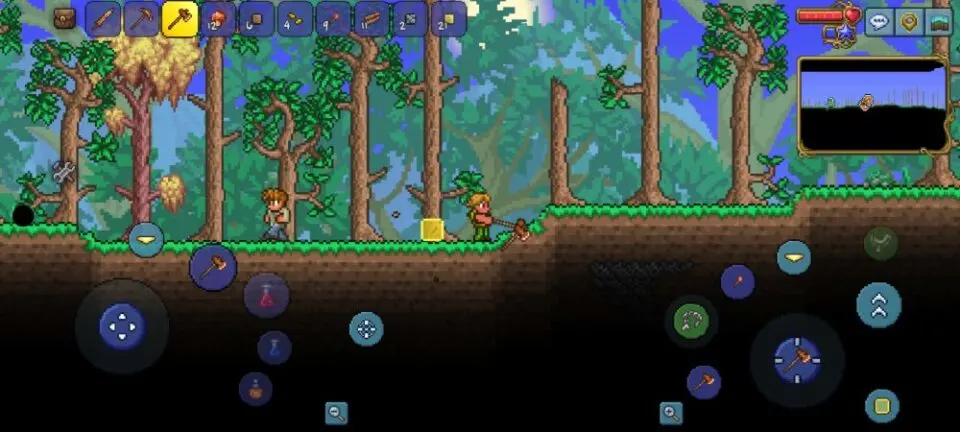The image size is (960, 432).
Task: Tap the smart cursor crosshair button
Action: coord(366,328)
